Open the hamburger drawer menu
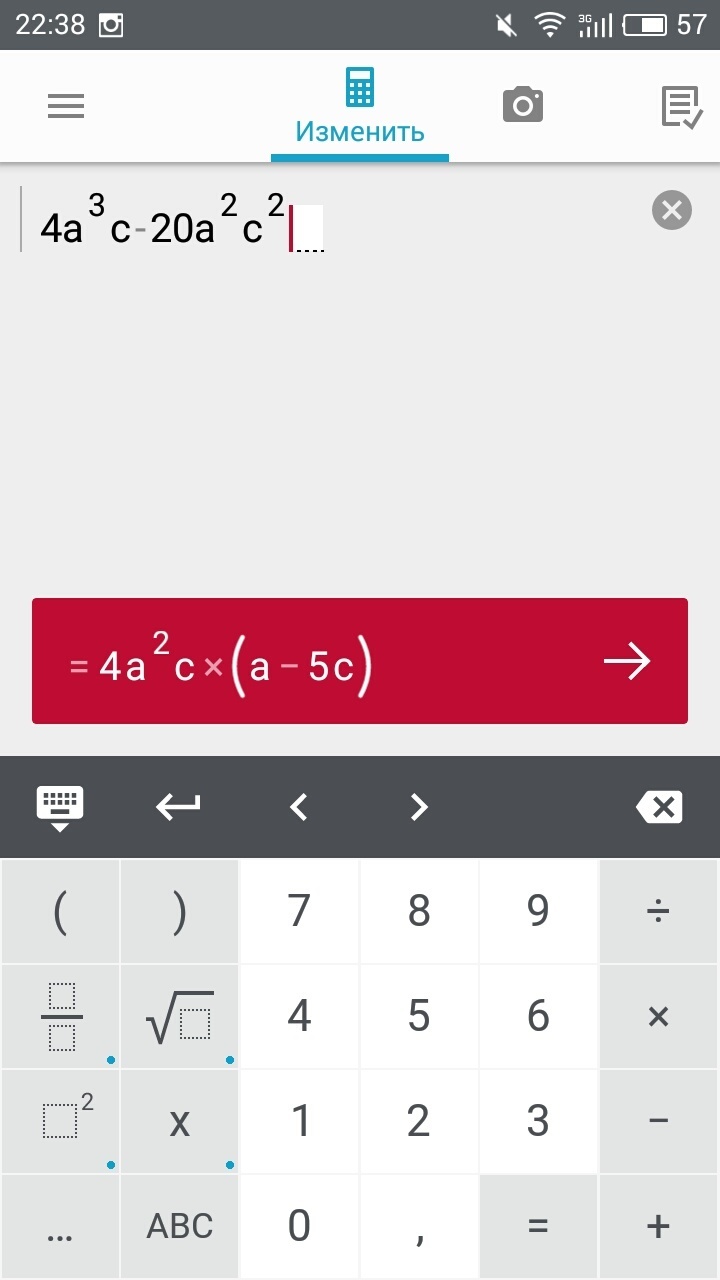Viewport: 720px width, 1280px height. point(66,106)
